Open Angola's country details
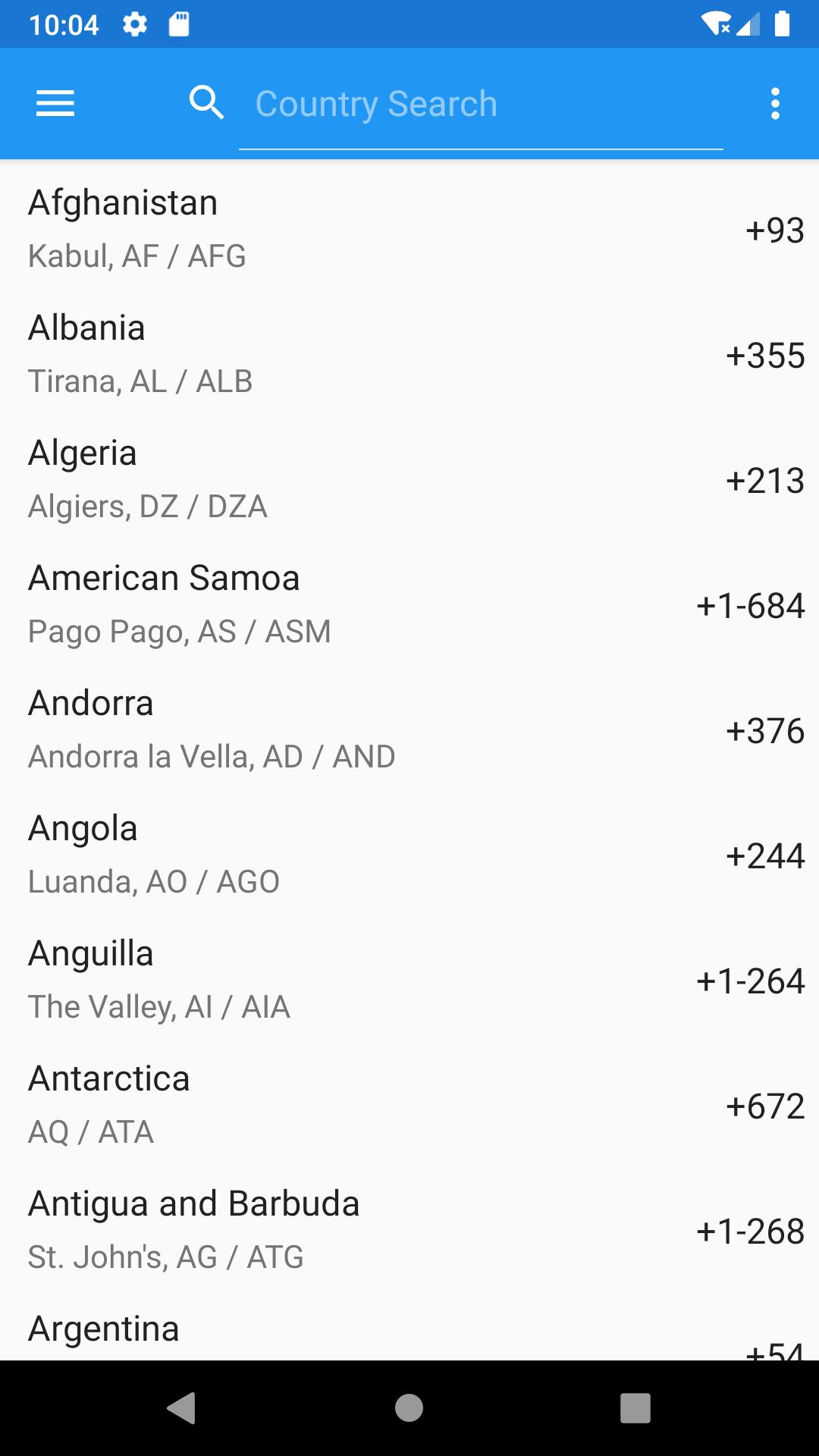 (409, 855)
